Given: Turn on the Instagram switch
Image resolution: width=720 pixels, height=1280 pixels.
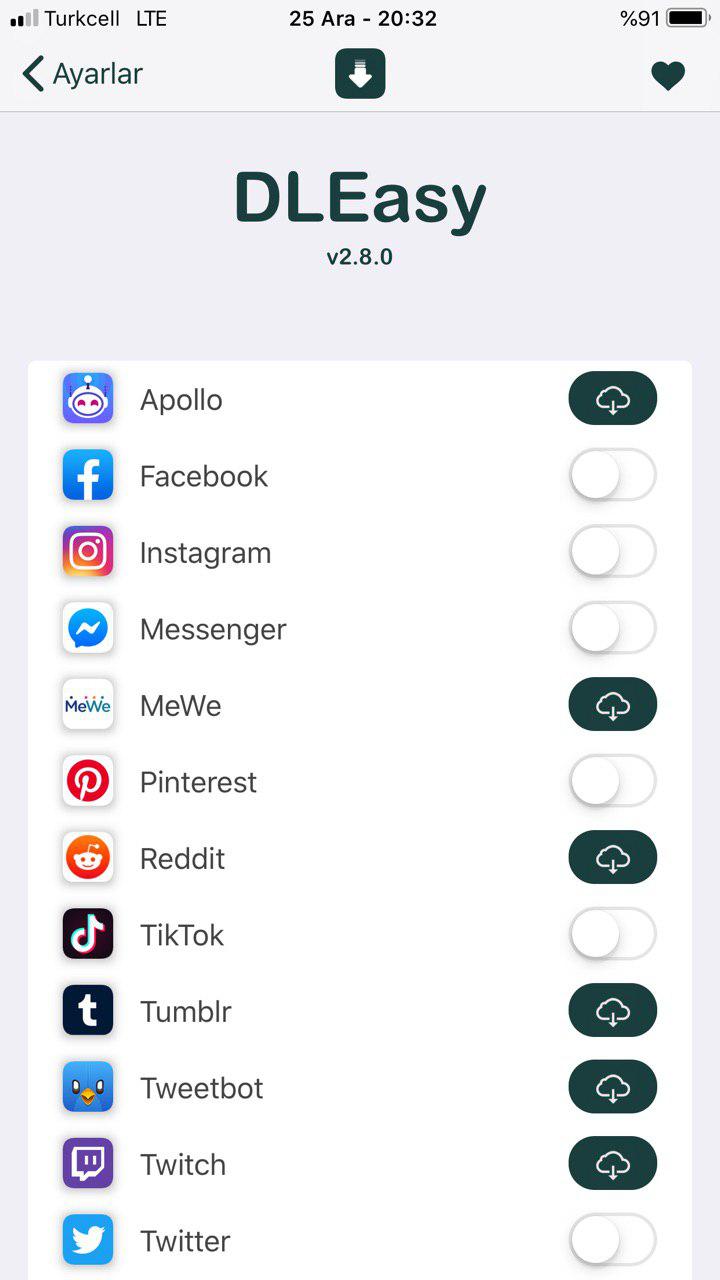Looking at the screenshot, I should pyautogui.click(x=613, y=552).
